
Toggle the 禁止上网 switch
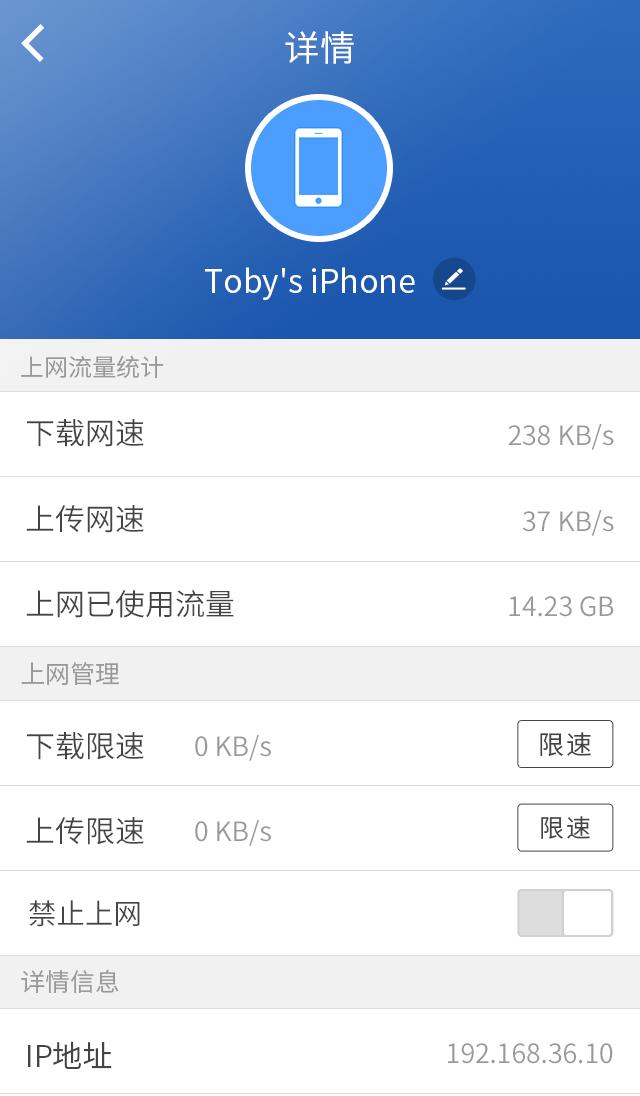point(565,913)
